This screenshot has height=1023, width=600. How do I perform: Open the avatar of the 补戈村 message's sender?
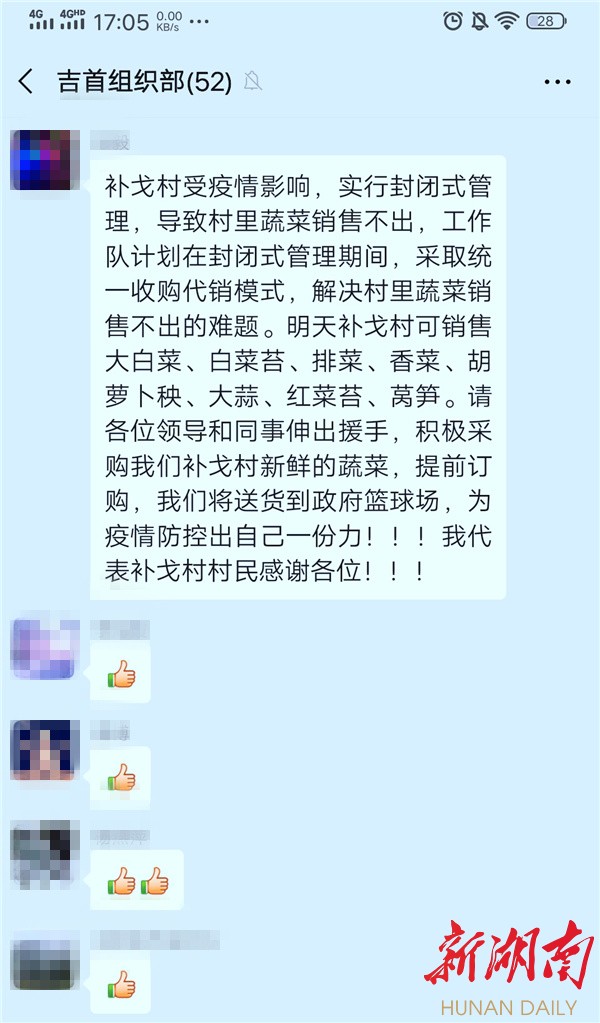point(45,160)
